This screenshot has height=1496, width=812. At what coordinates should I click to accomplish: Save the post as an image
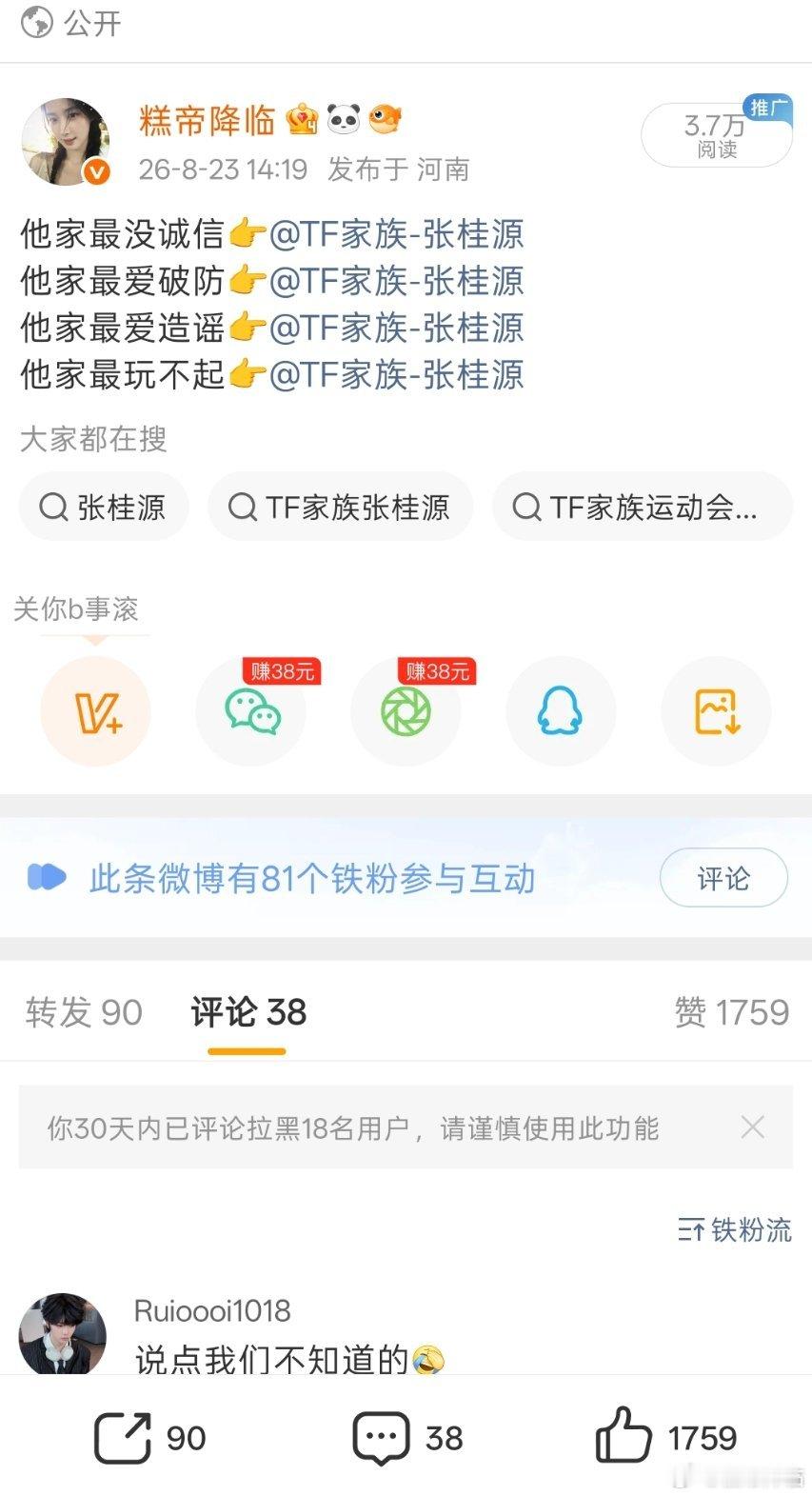[x=716, y=711]
